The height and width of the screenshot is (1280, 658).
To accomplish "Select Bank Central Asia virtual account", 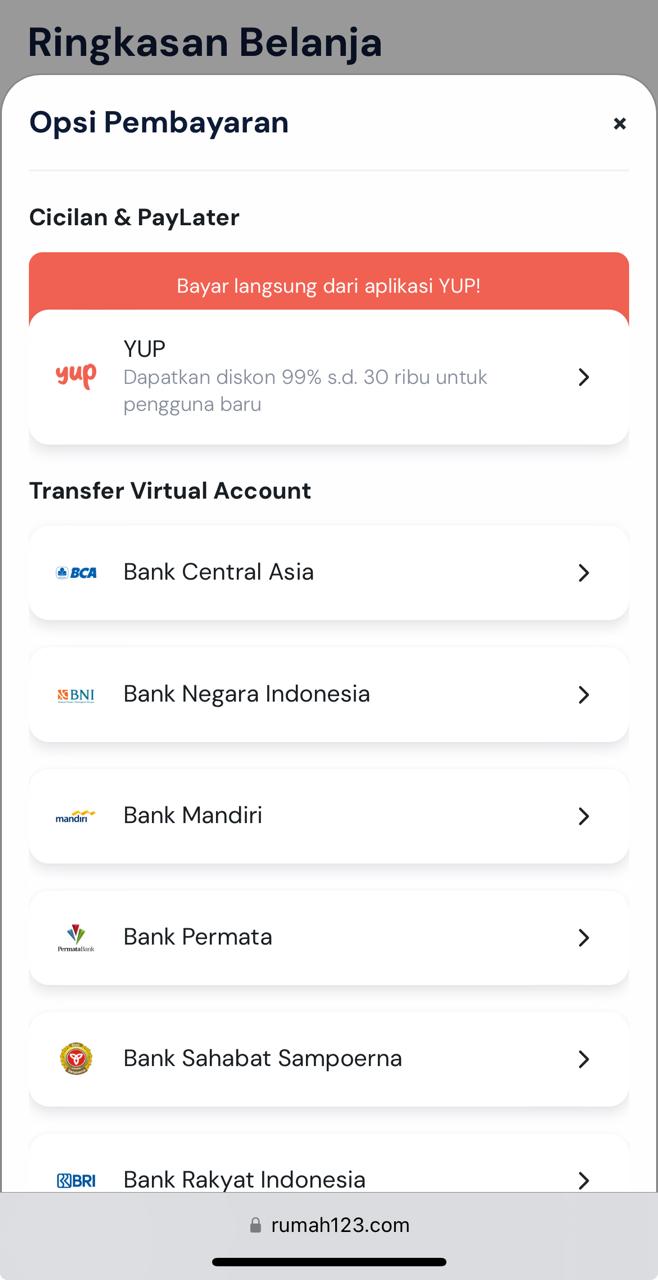I will pos(328,573).
